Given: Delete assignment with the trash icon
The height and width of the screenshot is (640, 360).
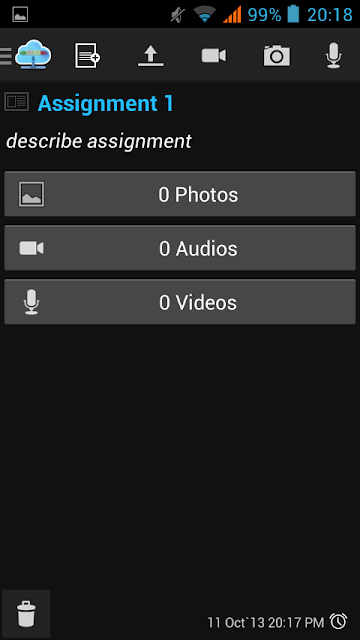Looking at the screenshot, I should pos(26,613).
